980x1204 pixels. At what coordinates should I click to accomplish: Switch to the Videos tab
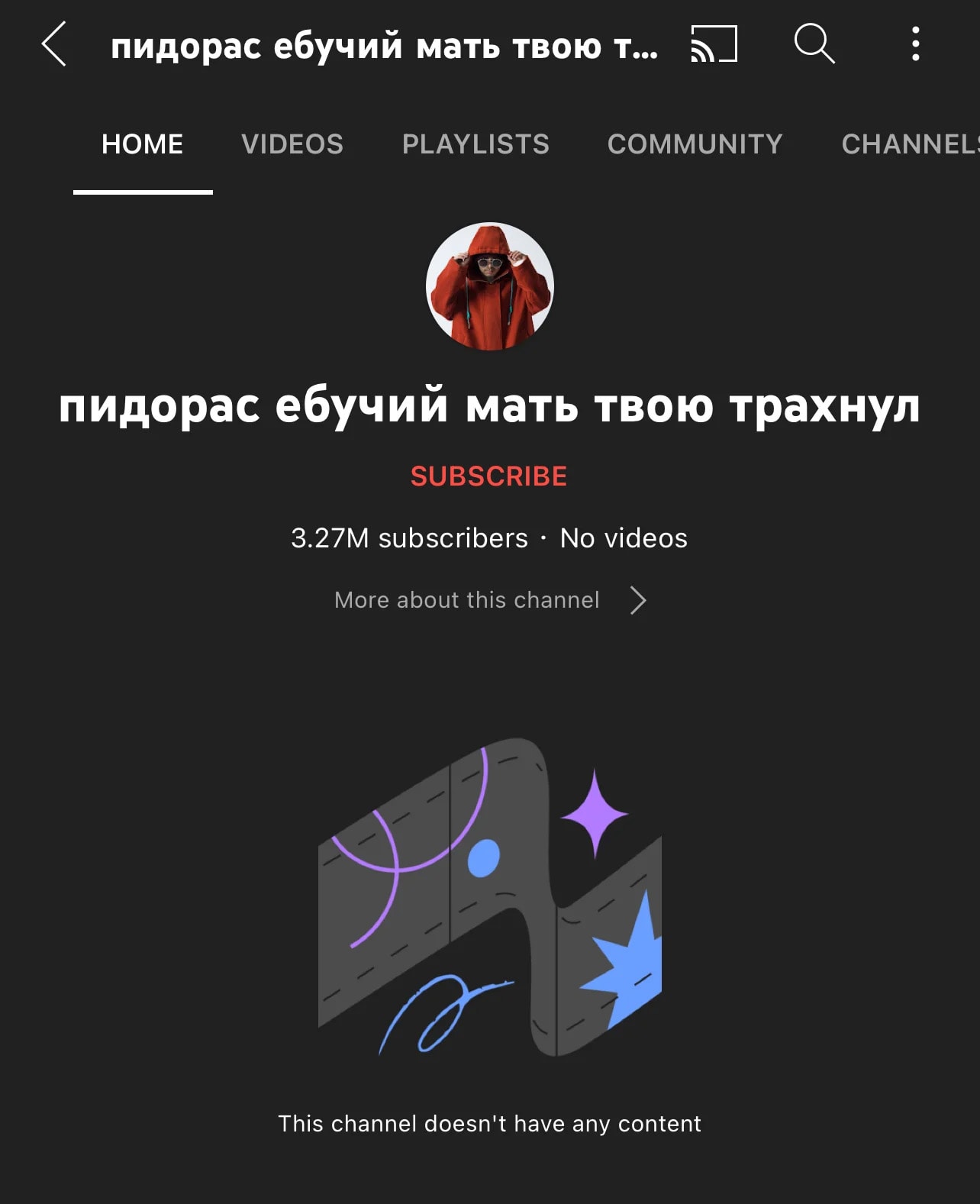(x=292, y=144)
